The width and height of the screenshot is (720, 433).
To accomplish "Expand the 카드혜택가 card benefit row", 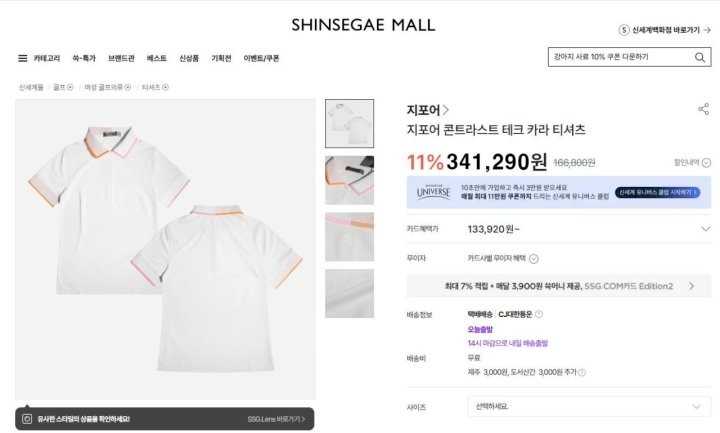I will click(705, 229).
